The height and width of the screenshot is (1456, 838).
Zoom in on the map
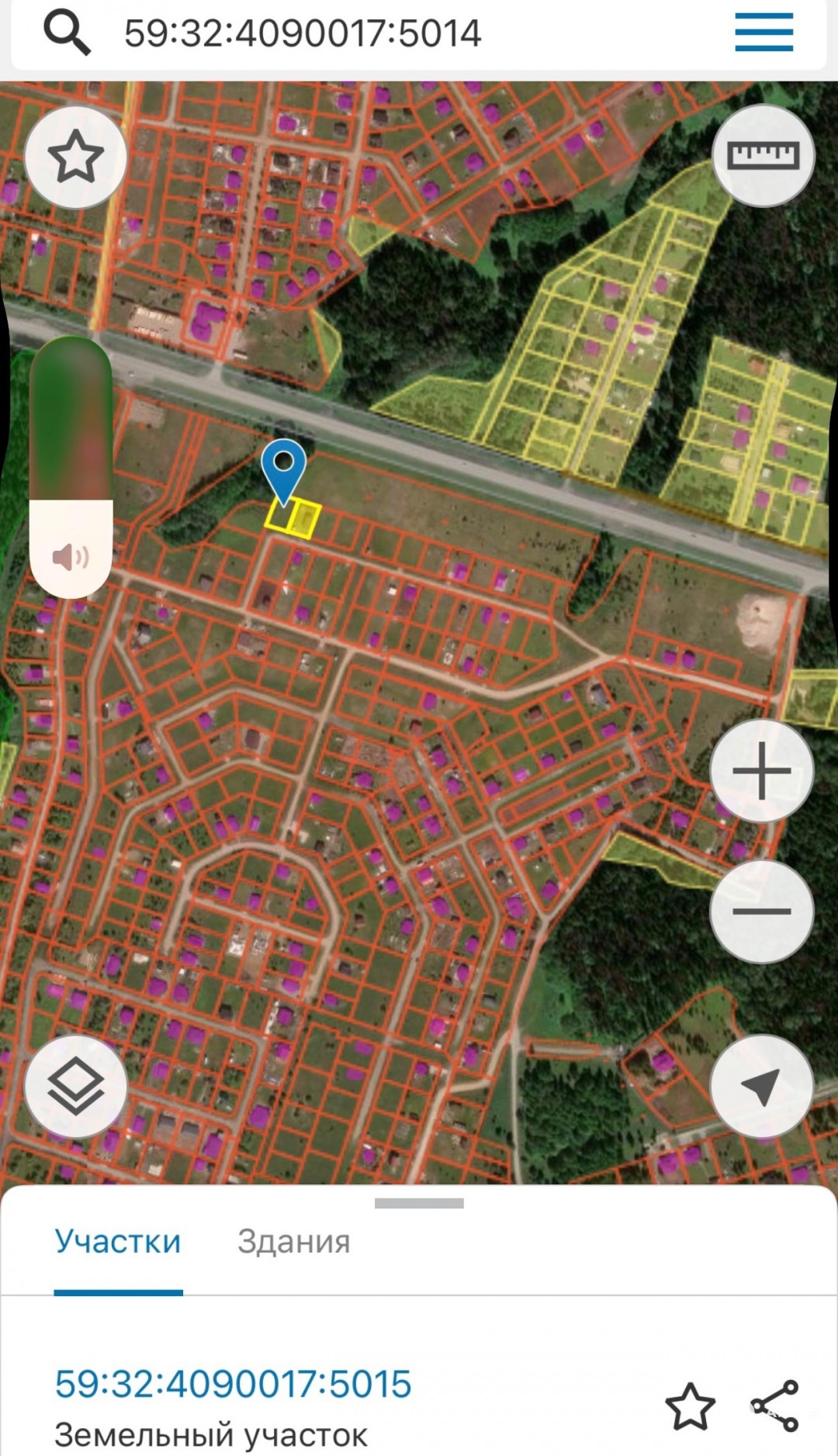coord(761,771)
